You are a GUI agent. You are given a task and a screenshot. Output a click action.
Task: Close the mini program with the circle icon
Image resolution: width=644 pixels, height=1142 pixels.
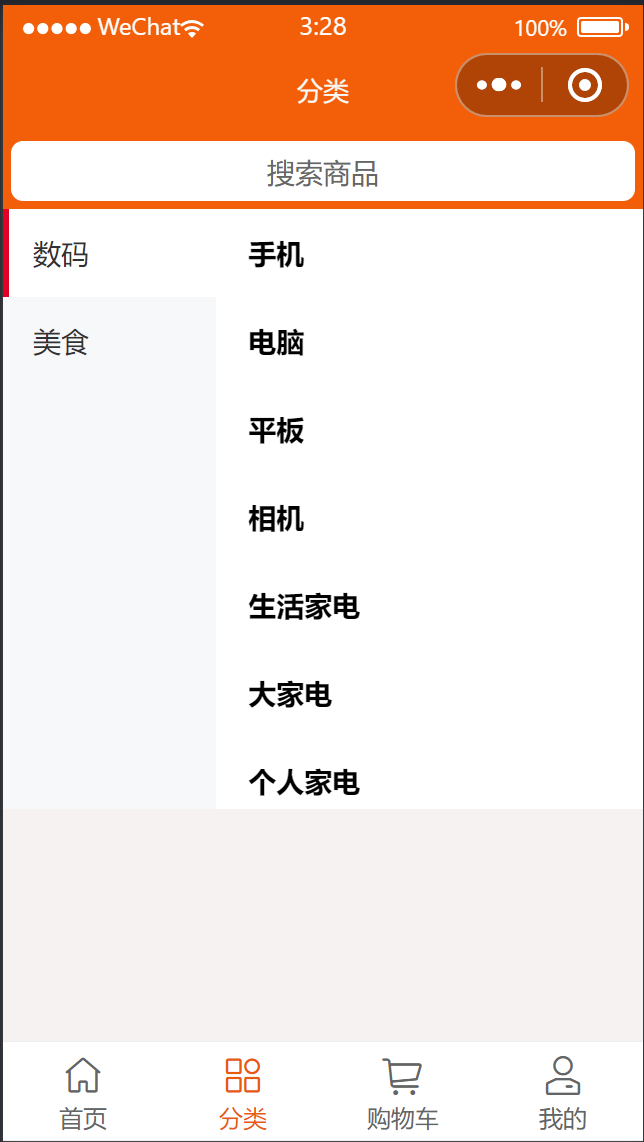click(x=584, y=85)
